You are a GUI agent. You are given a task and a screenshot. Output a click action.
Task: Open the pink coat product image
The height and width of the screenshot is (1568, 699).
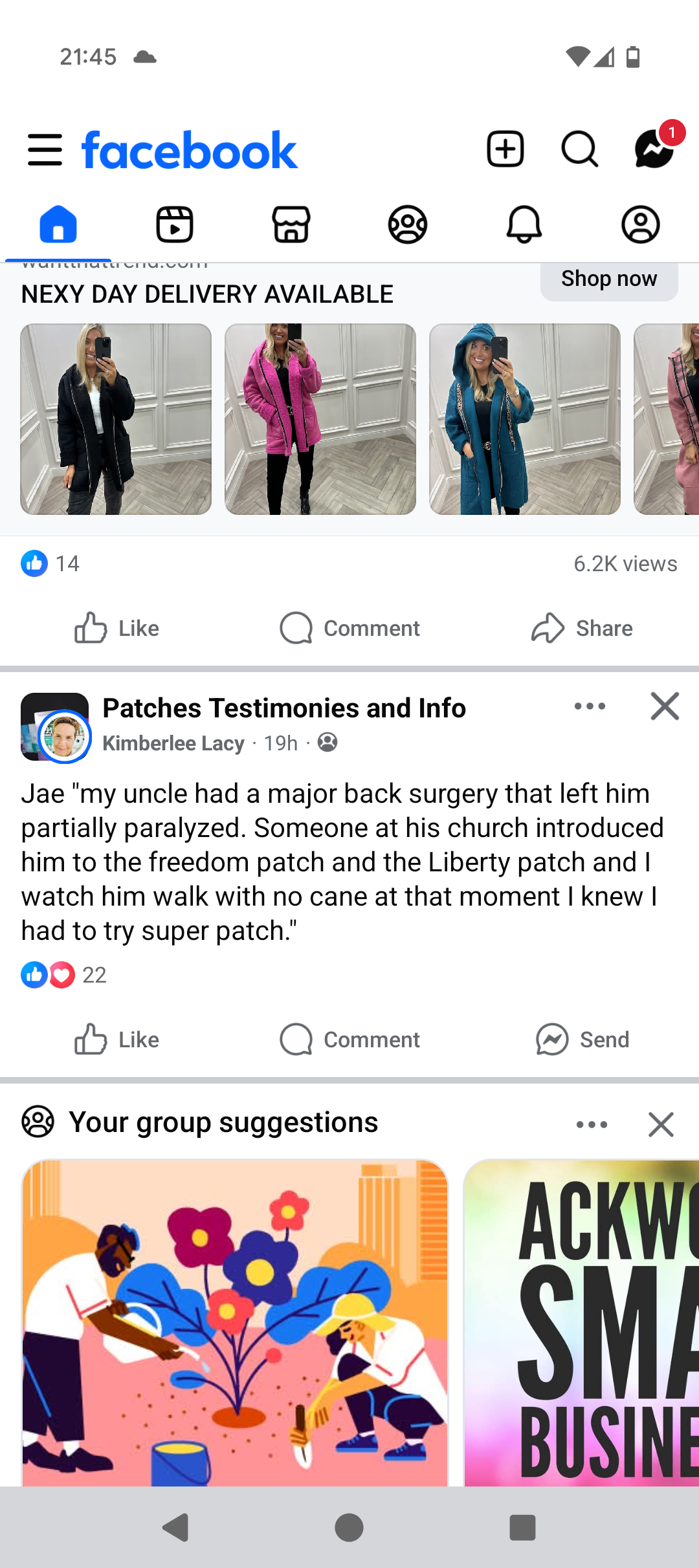320,419
